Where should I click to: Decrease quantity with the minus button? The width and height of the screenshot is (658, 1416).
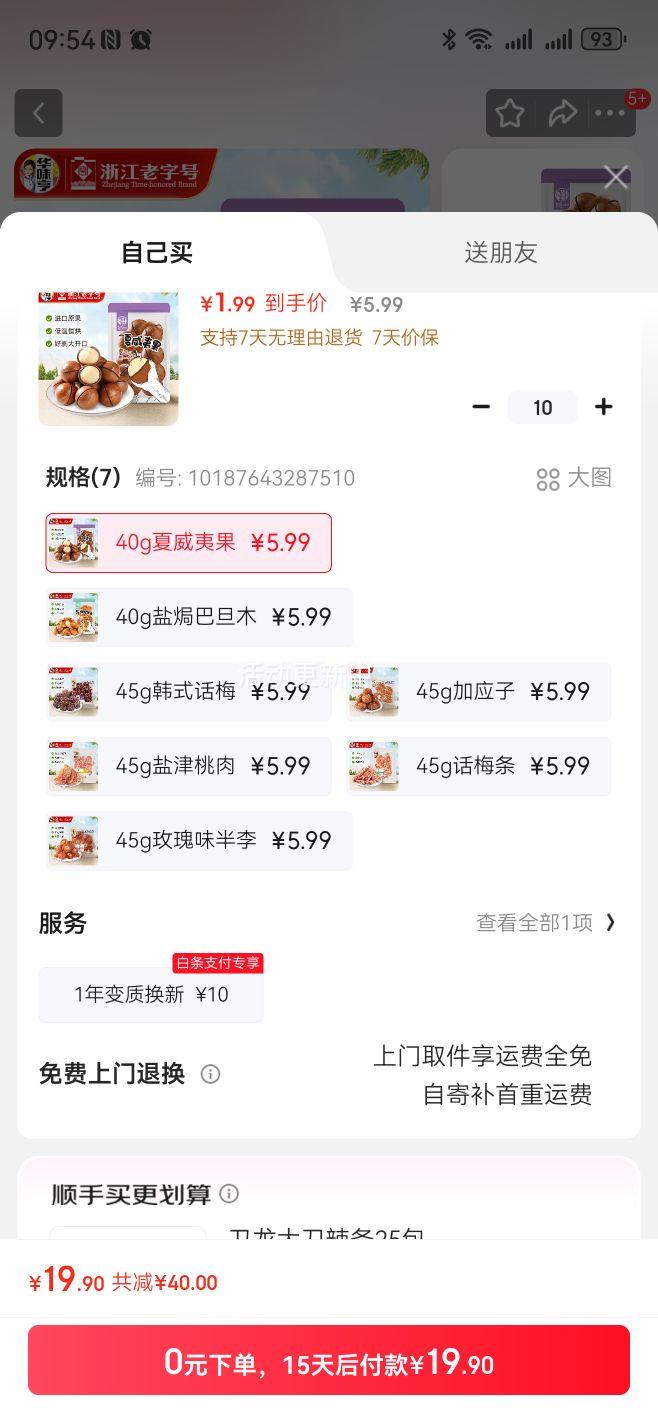pyautogui.click(x=481, y=407)
